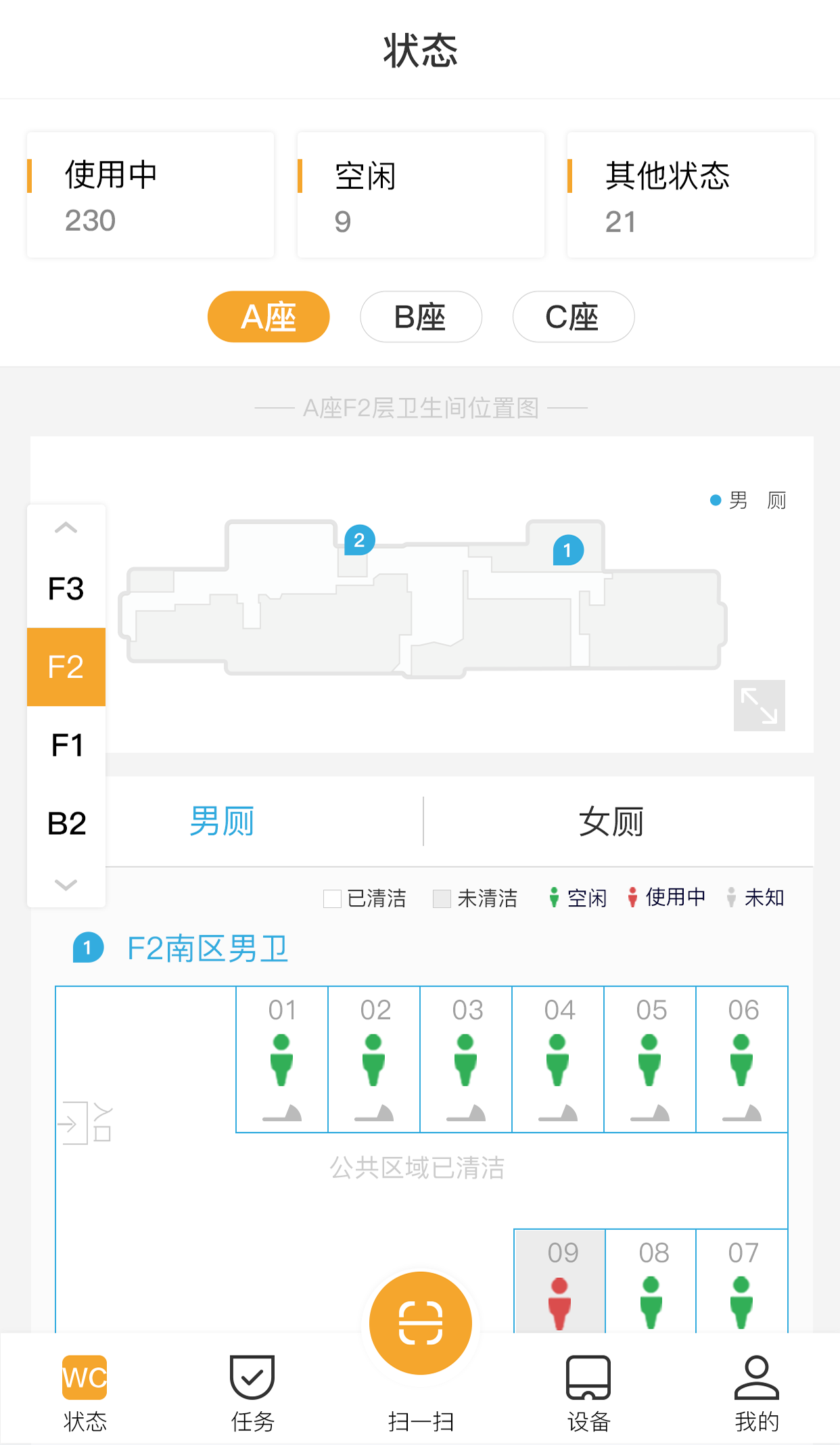Switch to the 男厕 tab
This screenshot has height=1445, width=840.
pyautogui.click(x=222, y=821)
